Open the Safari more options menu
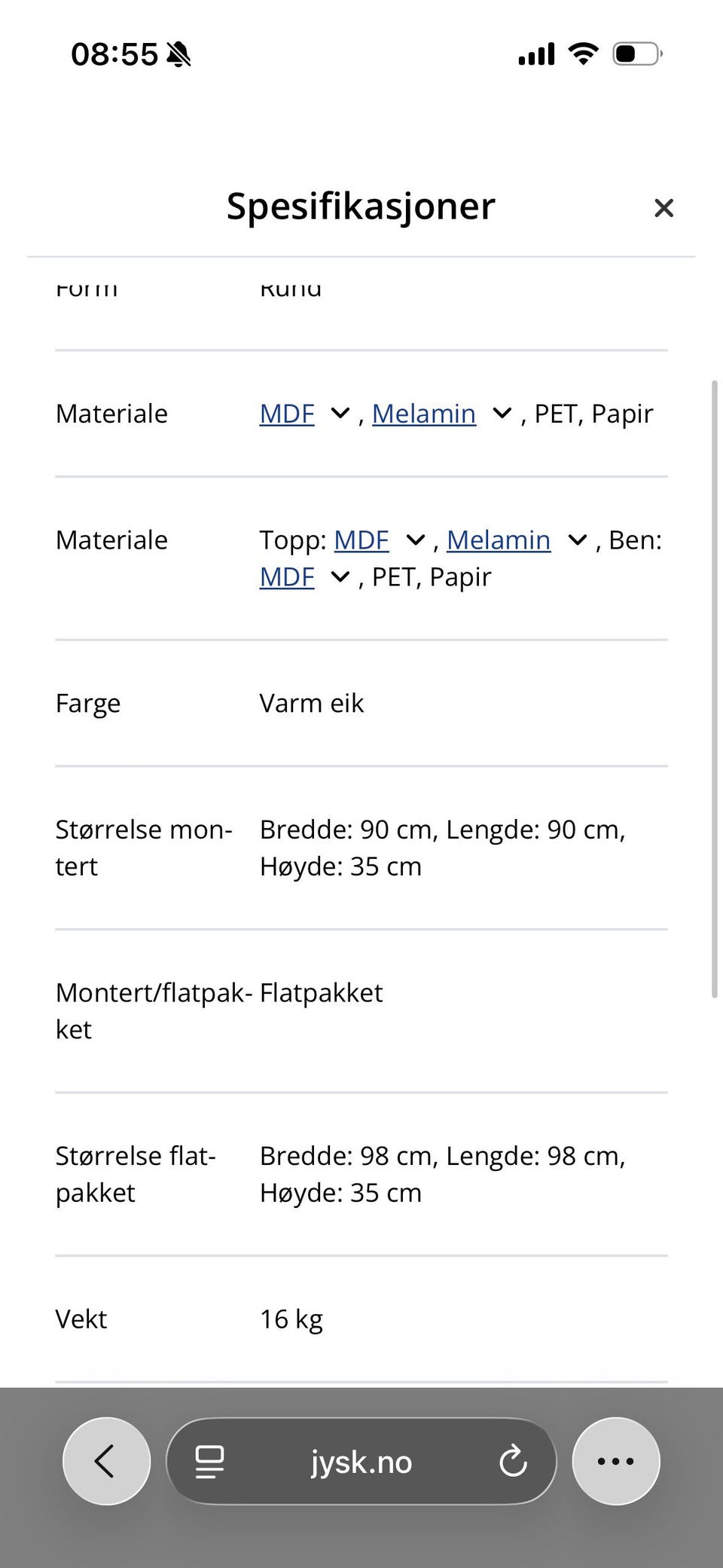The image size is (723, 1568). tap(615, 1460)
